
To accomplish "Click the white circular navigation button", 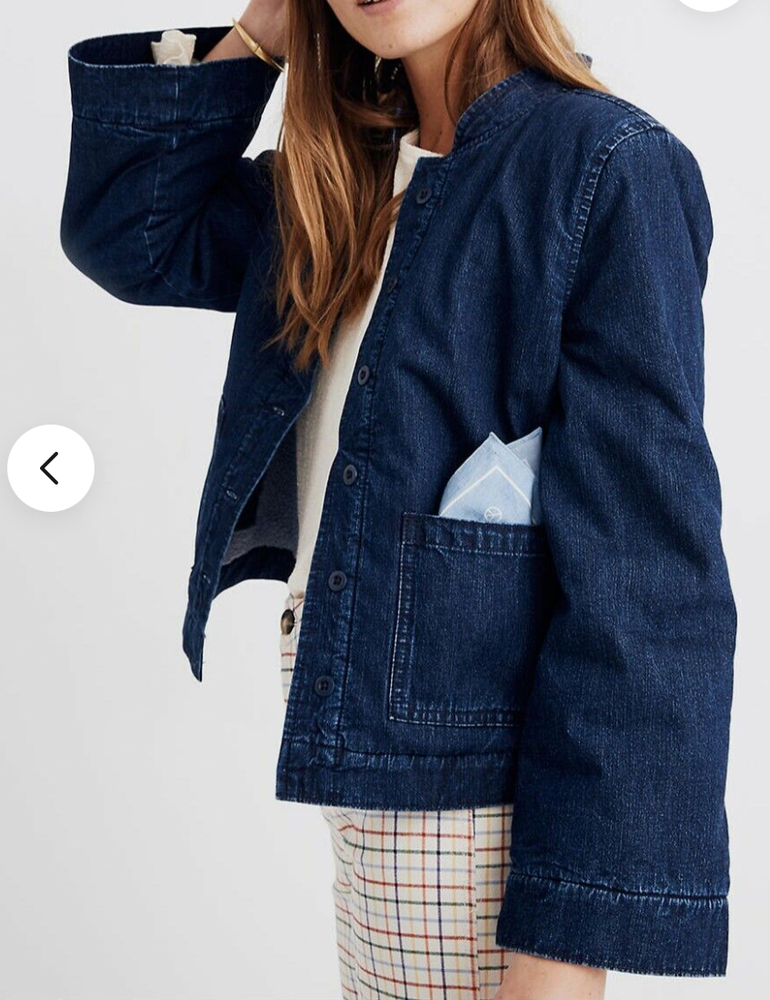I will click(50, 467).
